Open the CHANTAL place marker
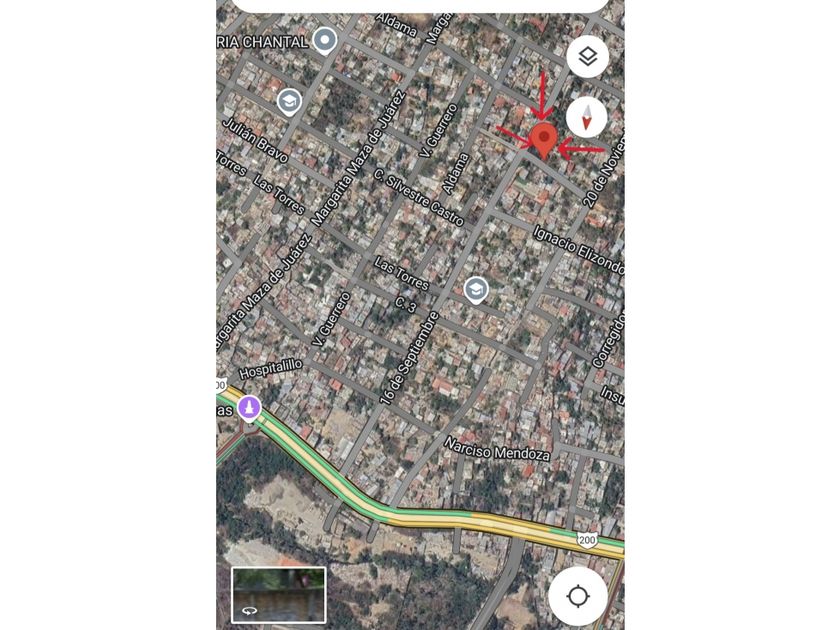 click(325, 41)
